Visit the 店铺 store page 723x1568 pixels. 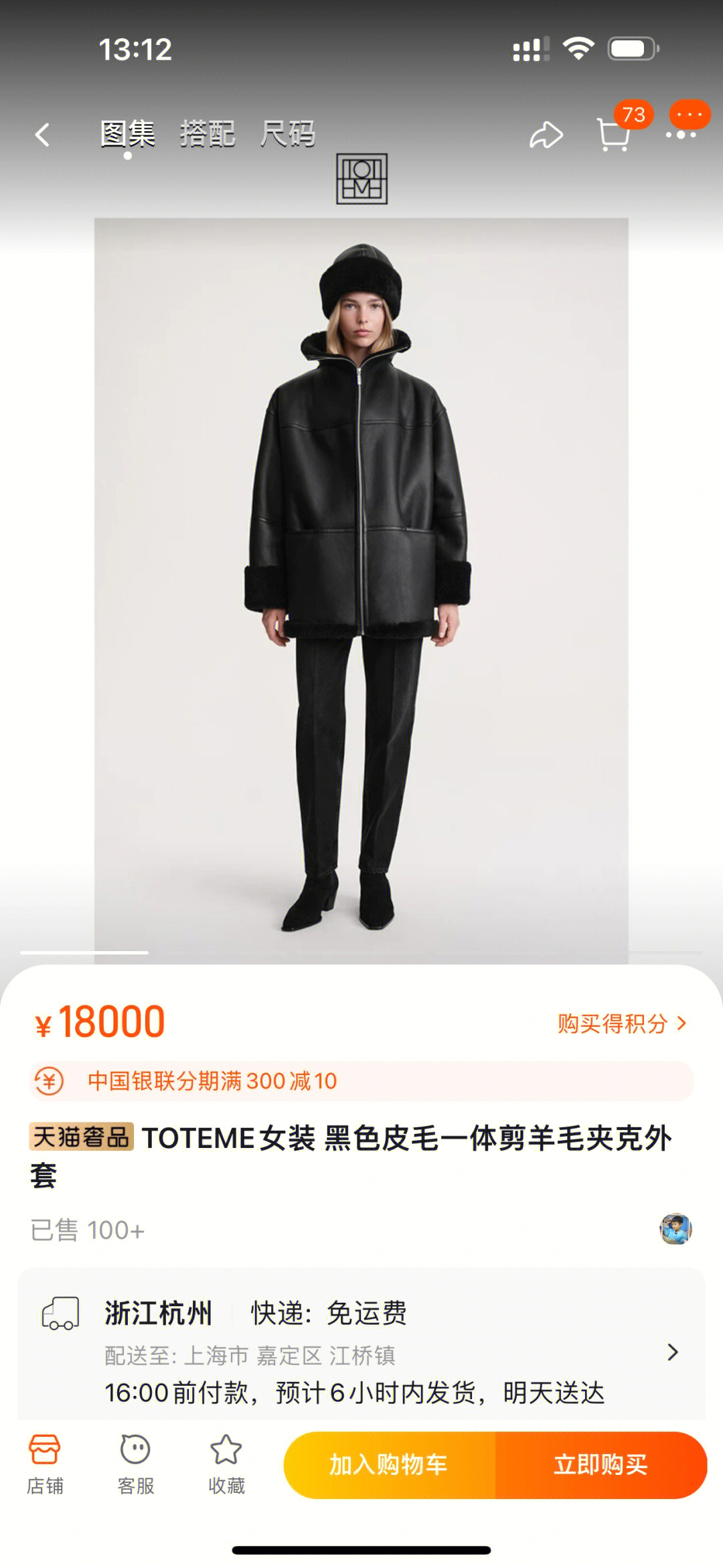click(x=45, y=1464)
